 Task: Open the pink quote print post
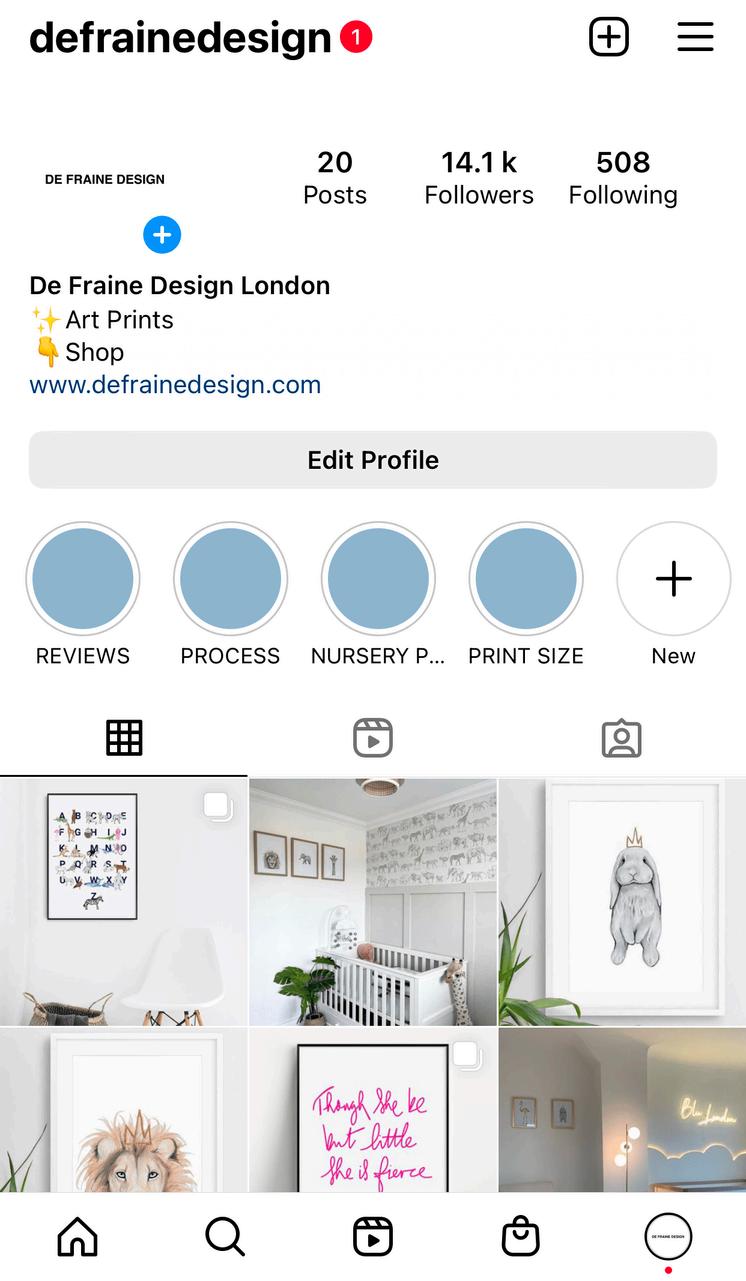coord(373,1110)
